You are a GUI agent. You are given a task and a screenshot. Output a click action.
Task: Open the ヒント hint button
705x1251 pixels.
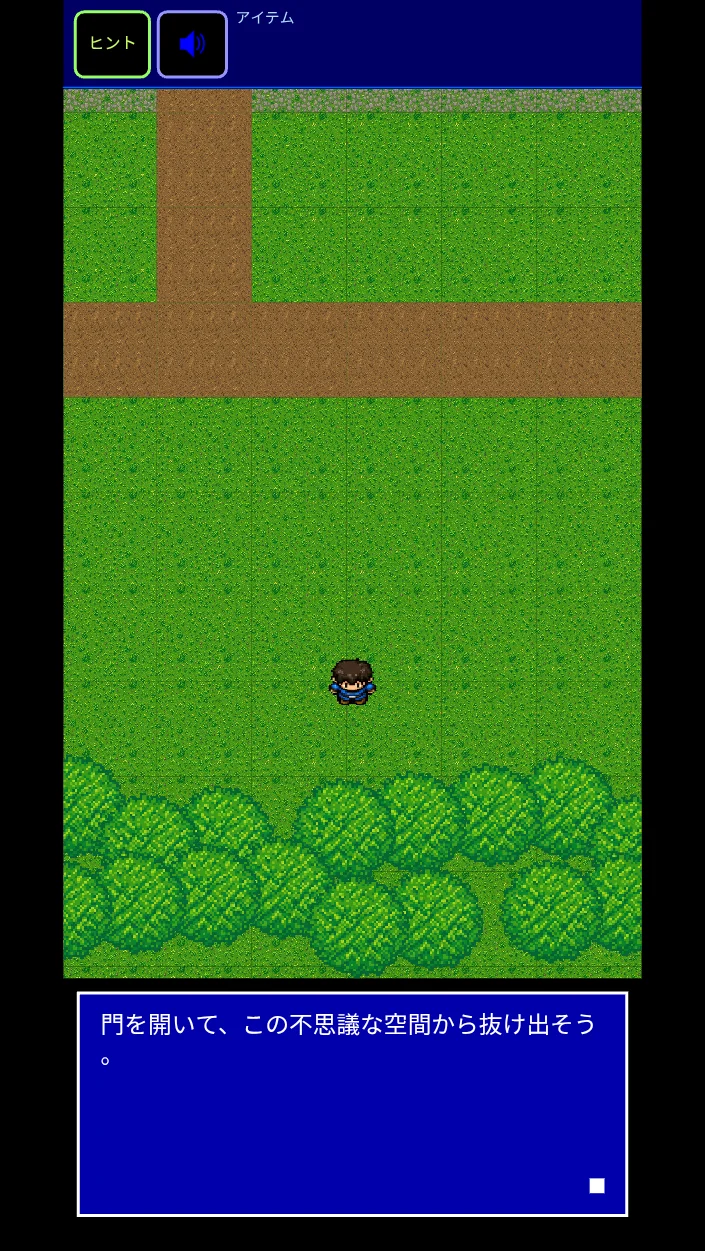pyautogui.click(x=112, y=44)
